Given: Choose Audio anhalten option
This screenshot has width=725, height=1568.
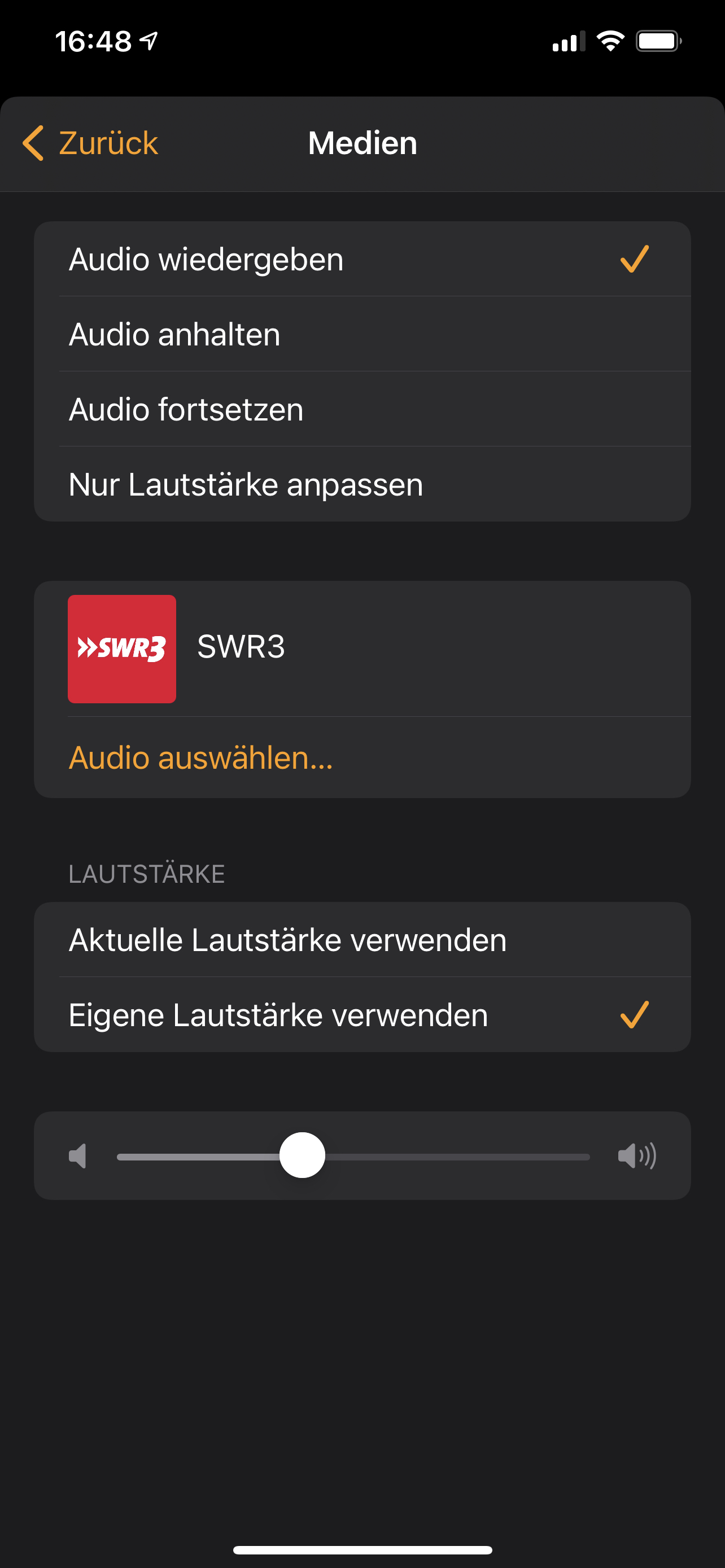Looking at the screenshot, I should click(361, 334).
